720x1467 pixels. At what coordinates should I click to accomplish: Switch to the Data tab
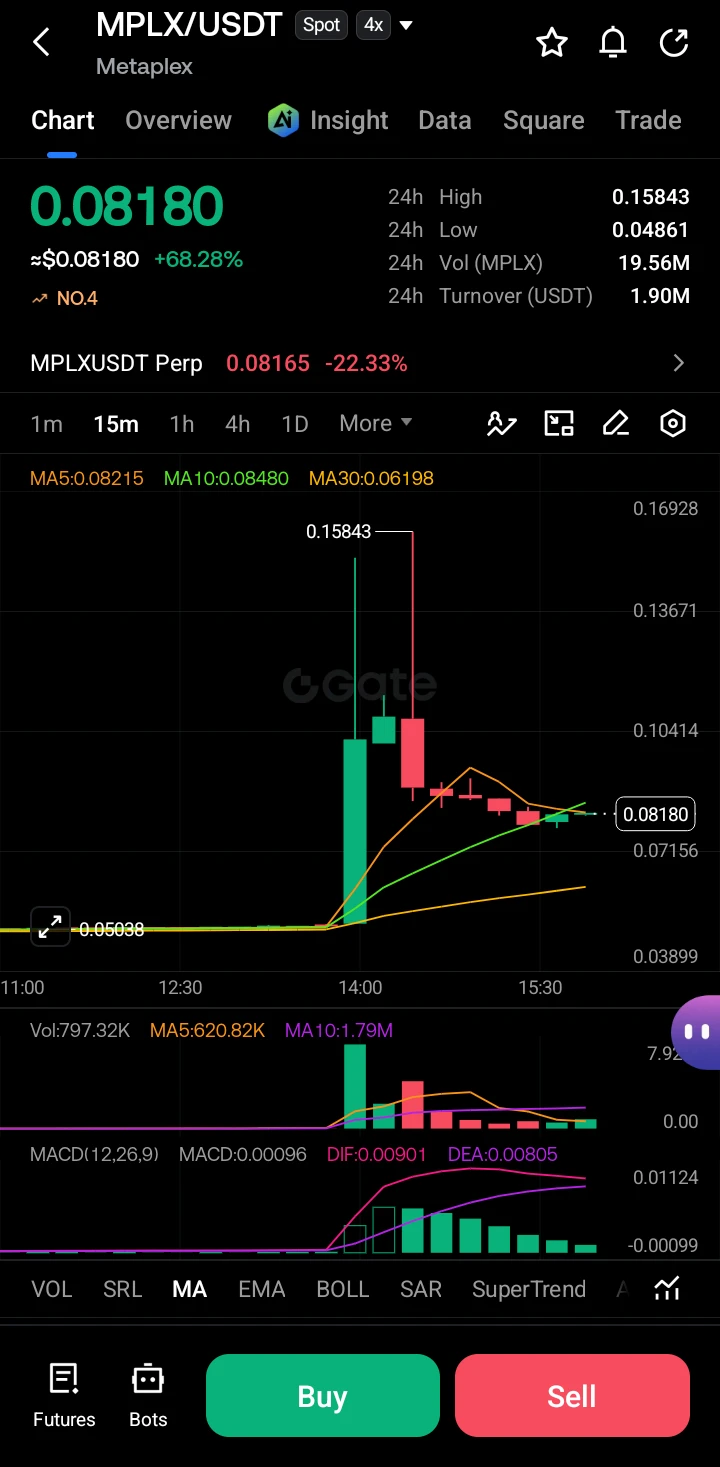(445, 120)
